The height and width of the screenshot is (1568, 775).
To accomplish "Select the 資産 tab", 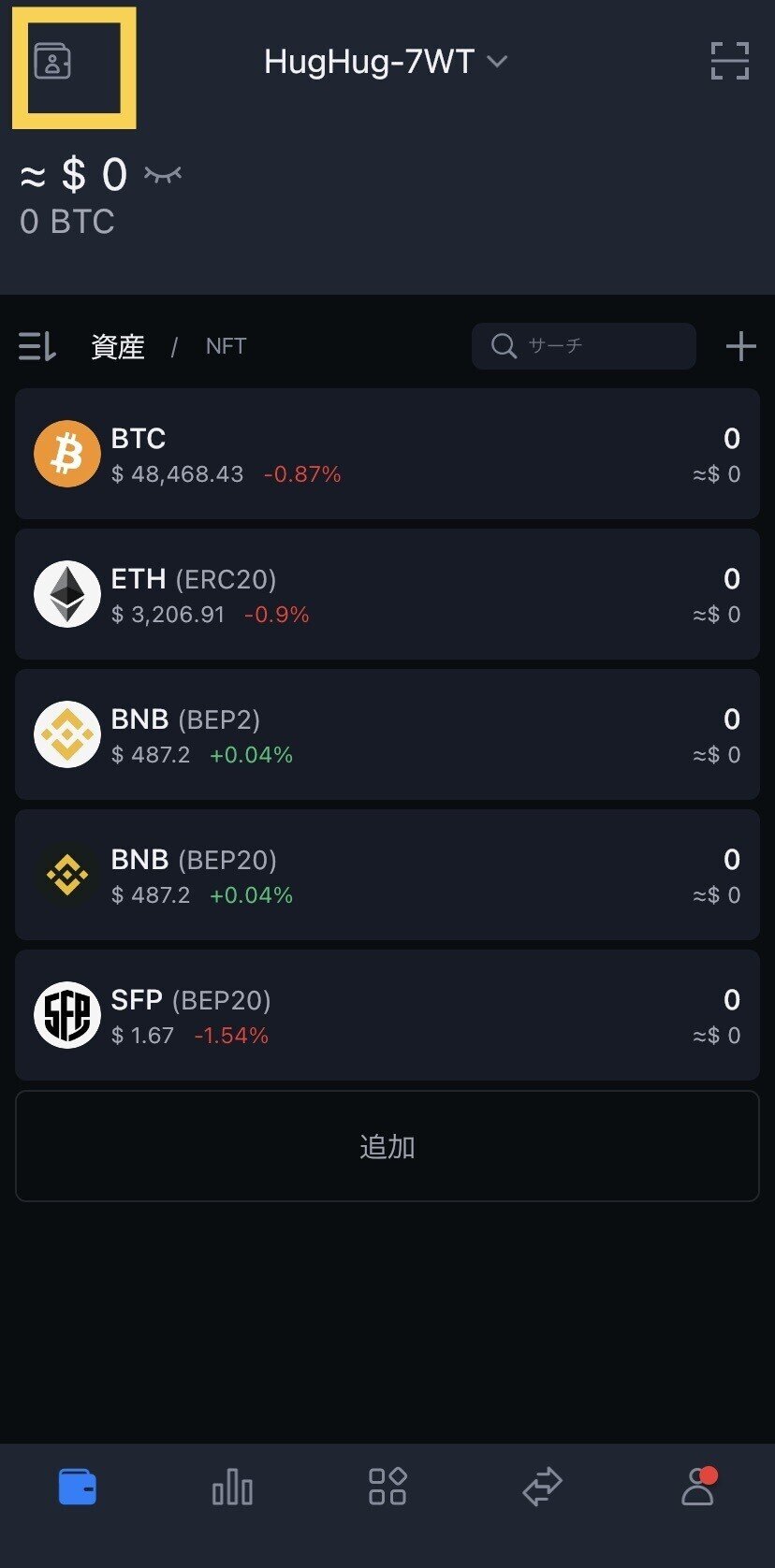I will (118, 346).
